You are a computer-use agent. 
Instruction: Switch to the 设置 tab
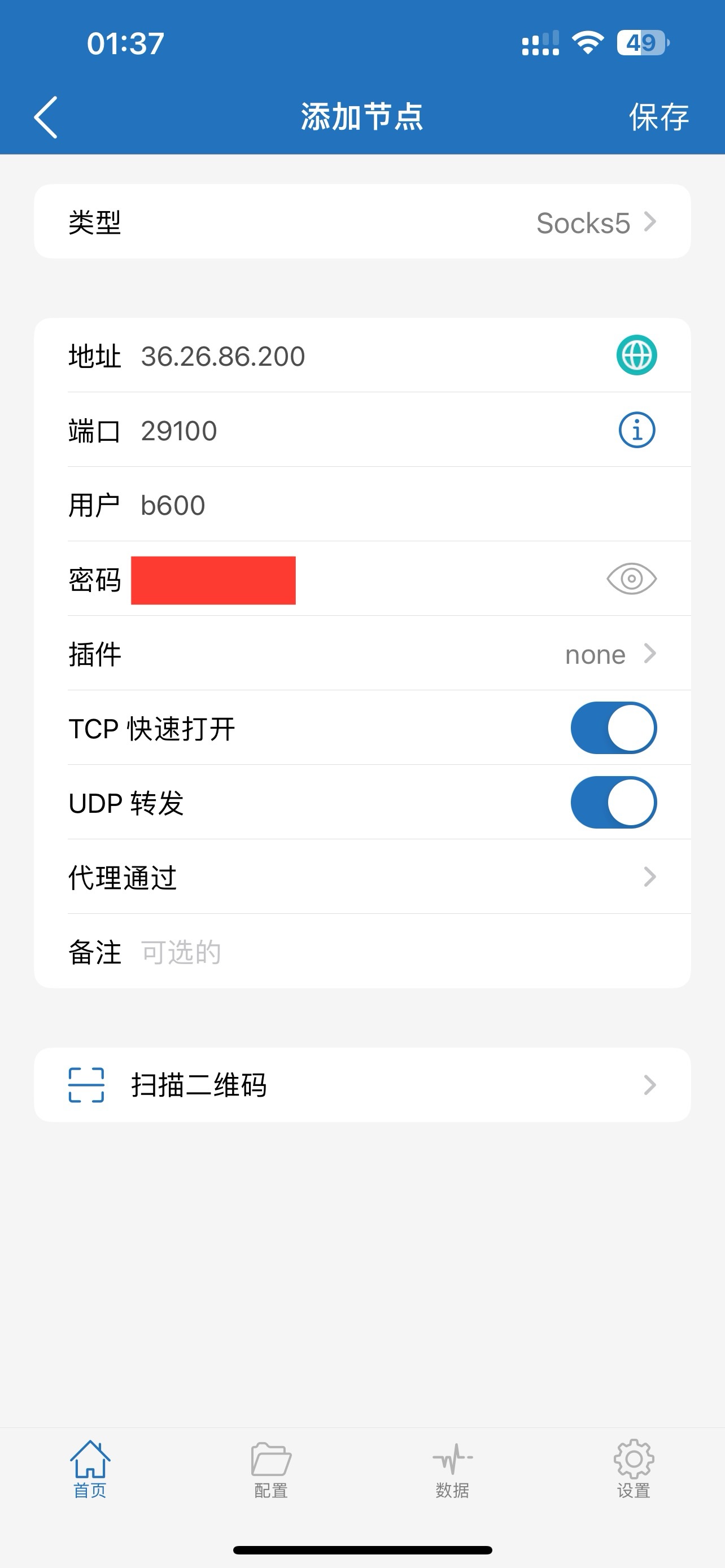[633, 1468]
